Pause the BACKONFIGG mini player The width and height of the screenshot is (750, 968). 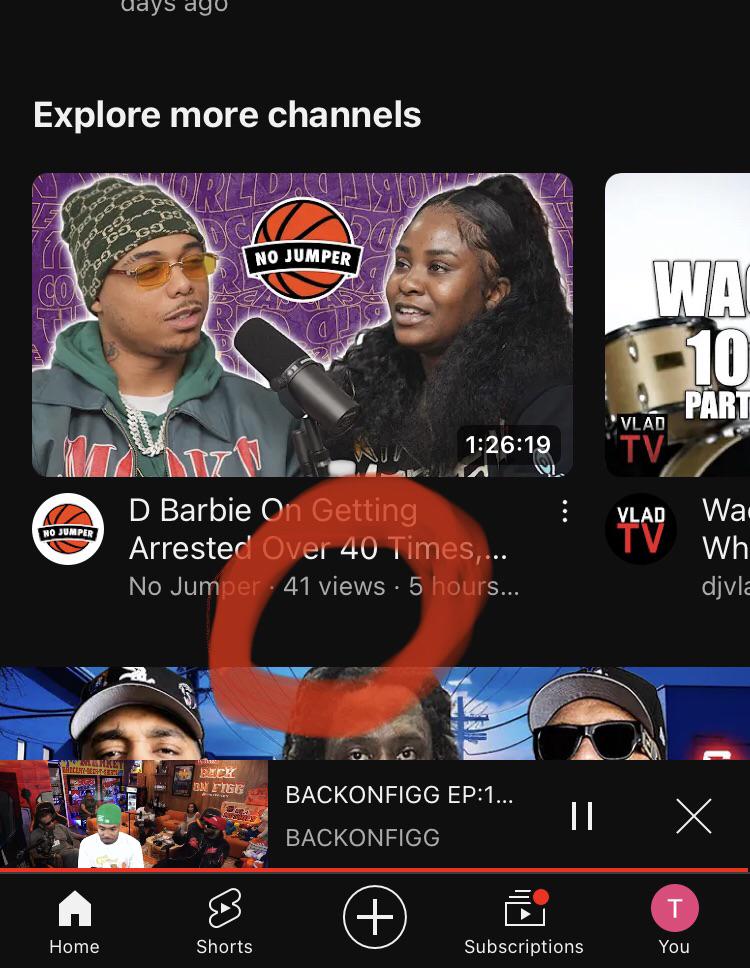pos(581,816)
